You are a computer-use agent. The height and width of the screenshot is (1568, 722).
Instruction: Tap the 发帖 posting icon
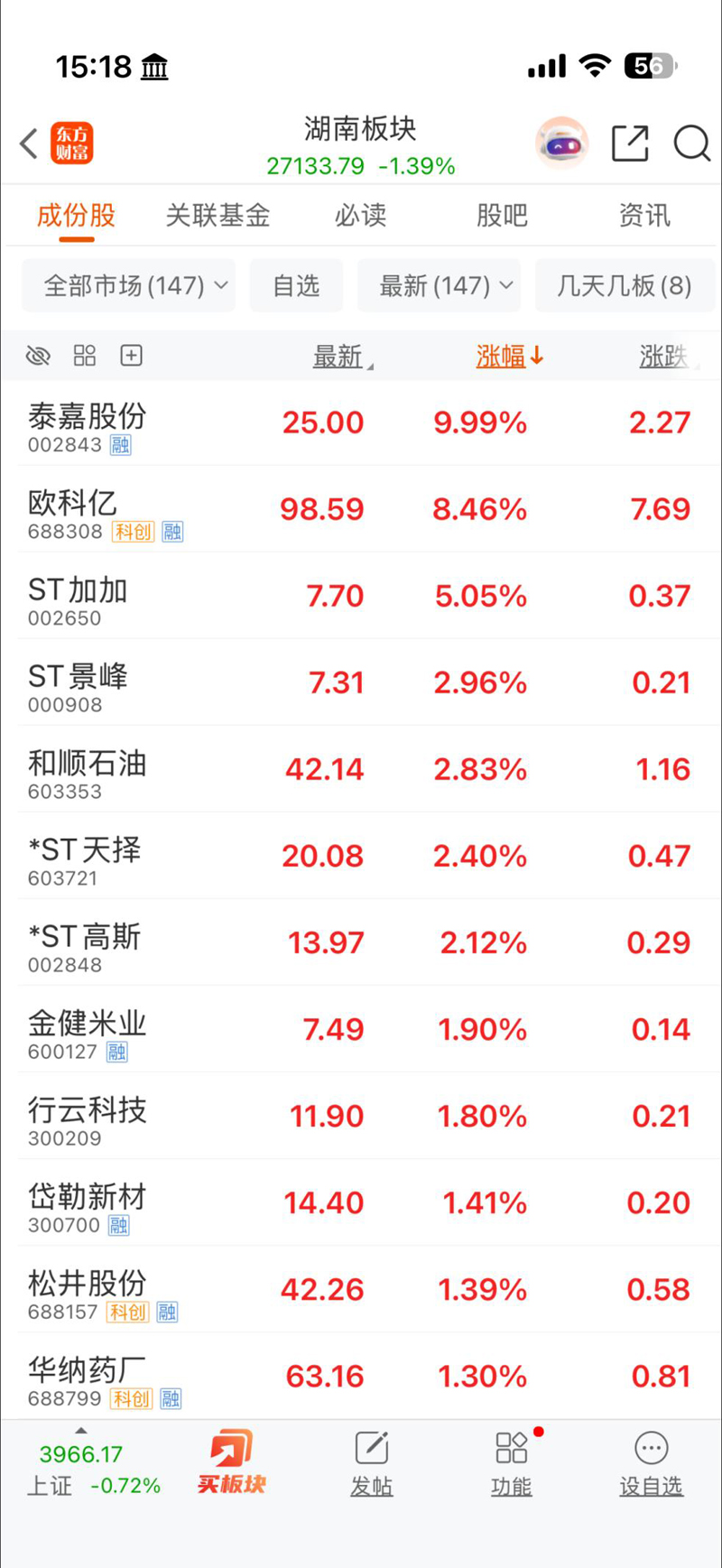click(x=371, y=1464)
